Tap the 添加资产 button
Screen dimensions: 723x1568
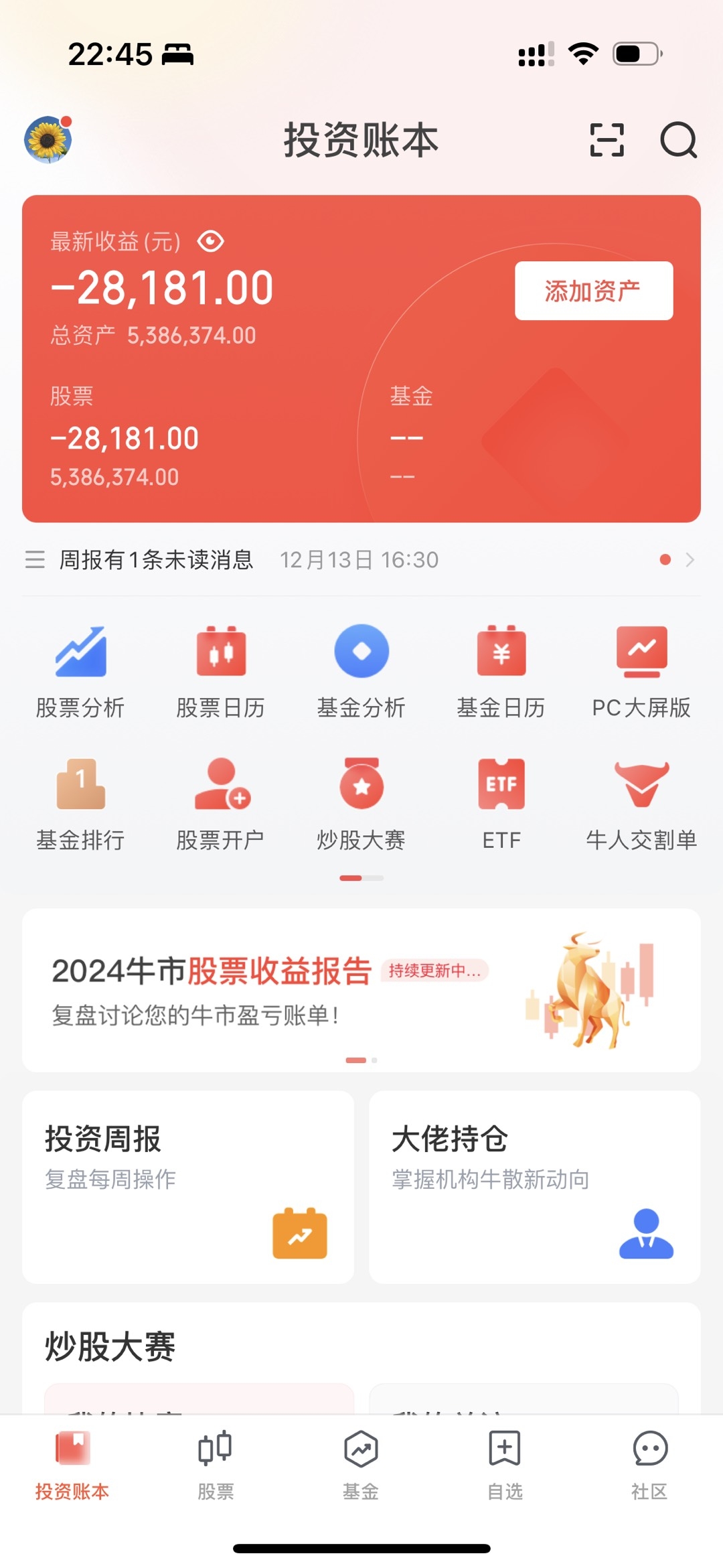593,291
